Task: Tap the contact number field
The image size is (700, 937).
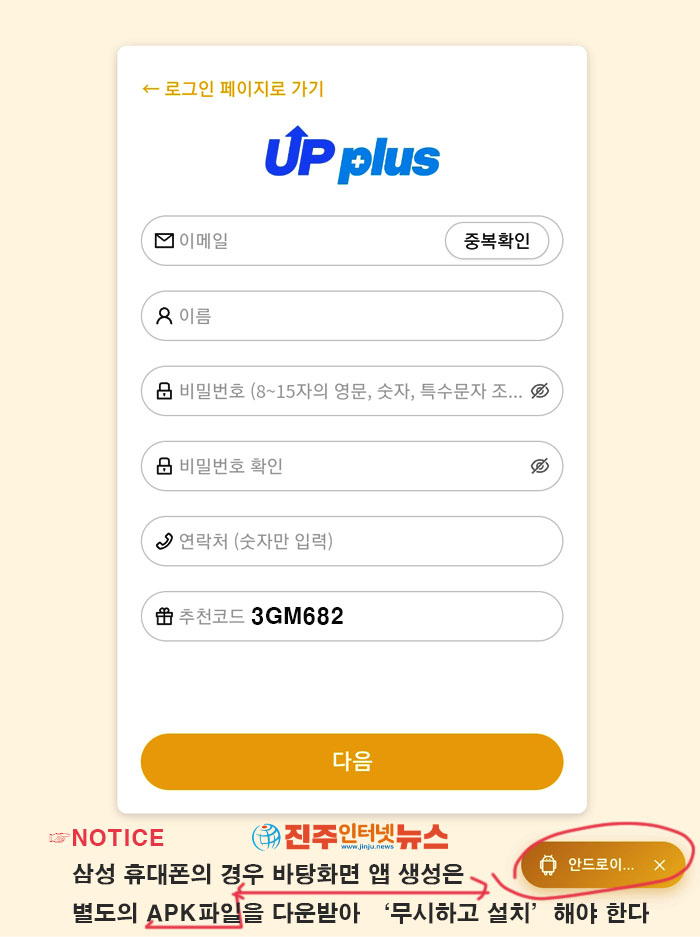Action: 350,541
